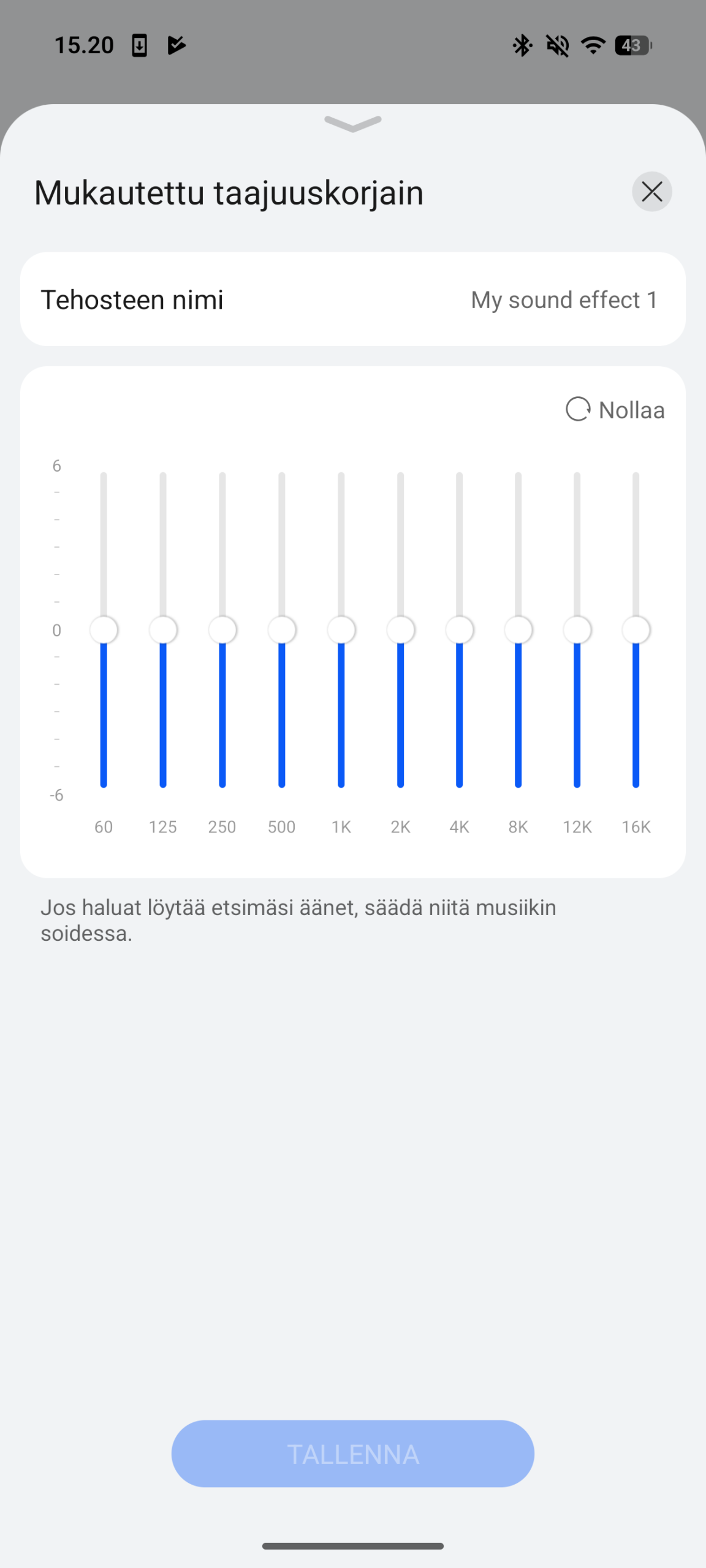Image resolution: width=706 pixels, height=1568 pixels.
Task: Collapse the sheet with the top chevron handle
Action: (353, 123)
